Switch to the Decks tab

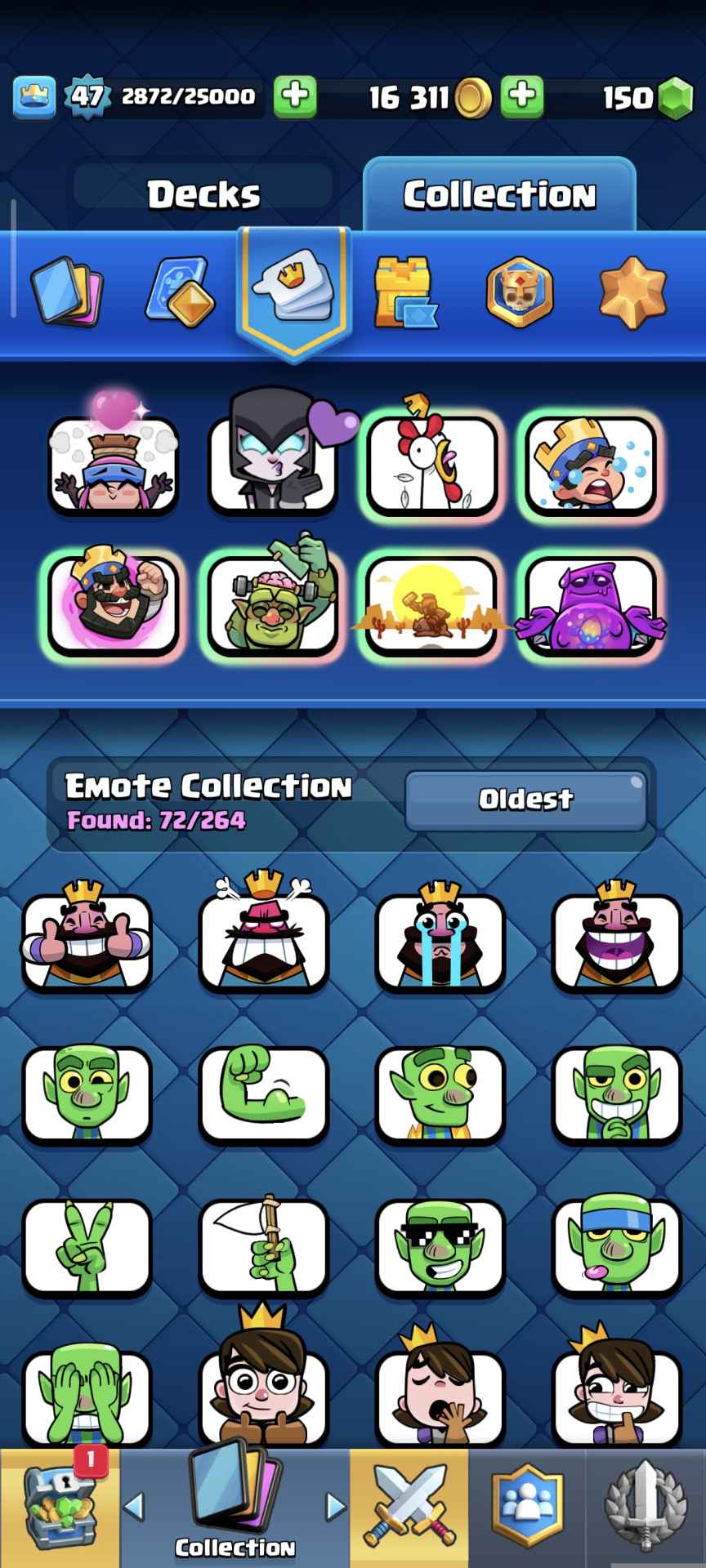click(203, 194)
